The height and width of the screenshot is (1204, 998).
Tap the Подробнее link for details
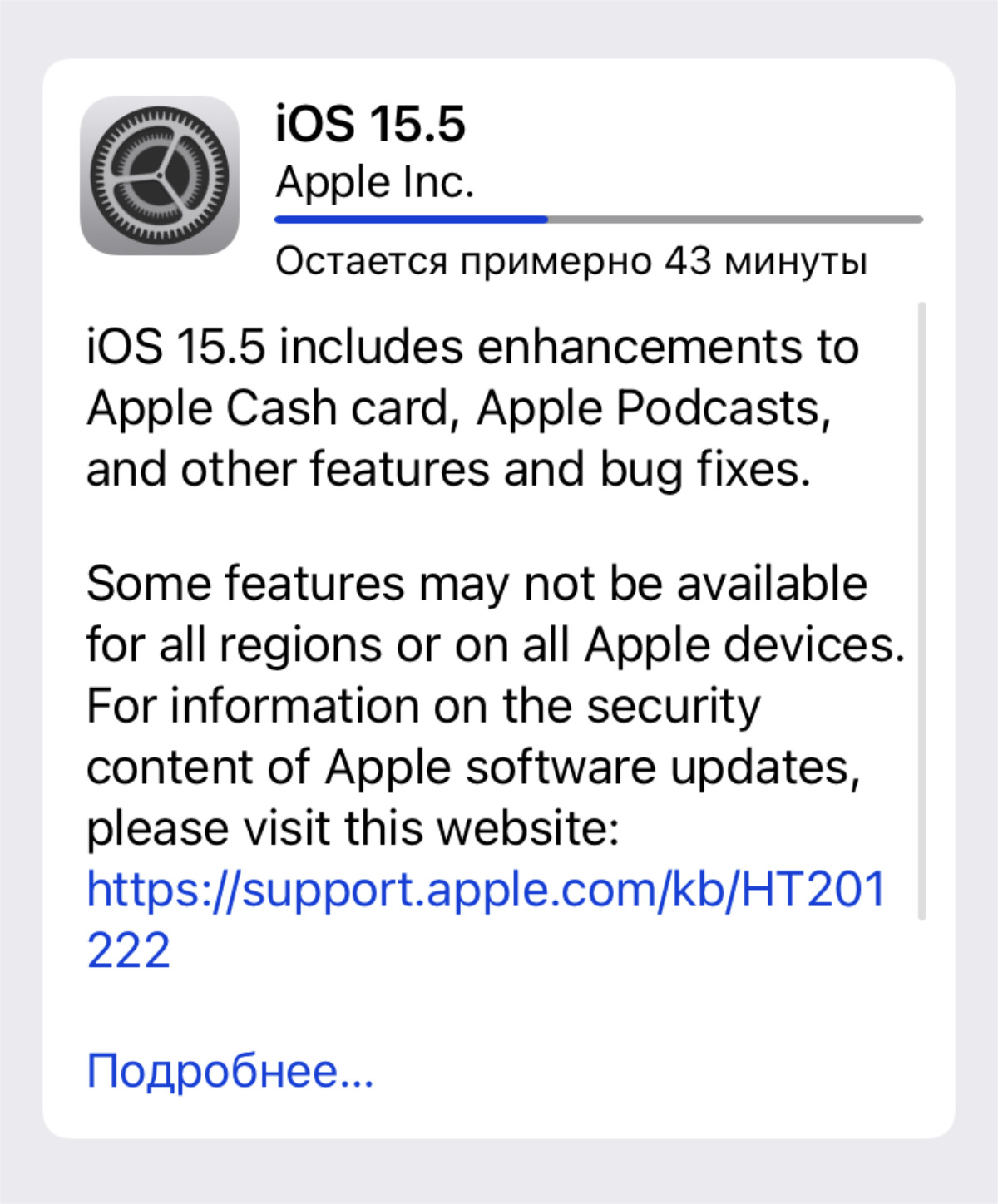pos(230,1071)
